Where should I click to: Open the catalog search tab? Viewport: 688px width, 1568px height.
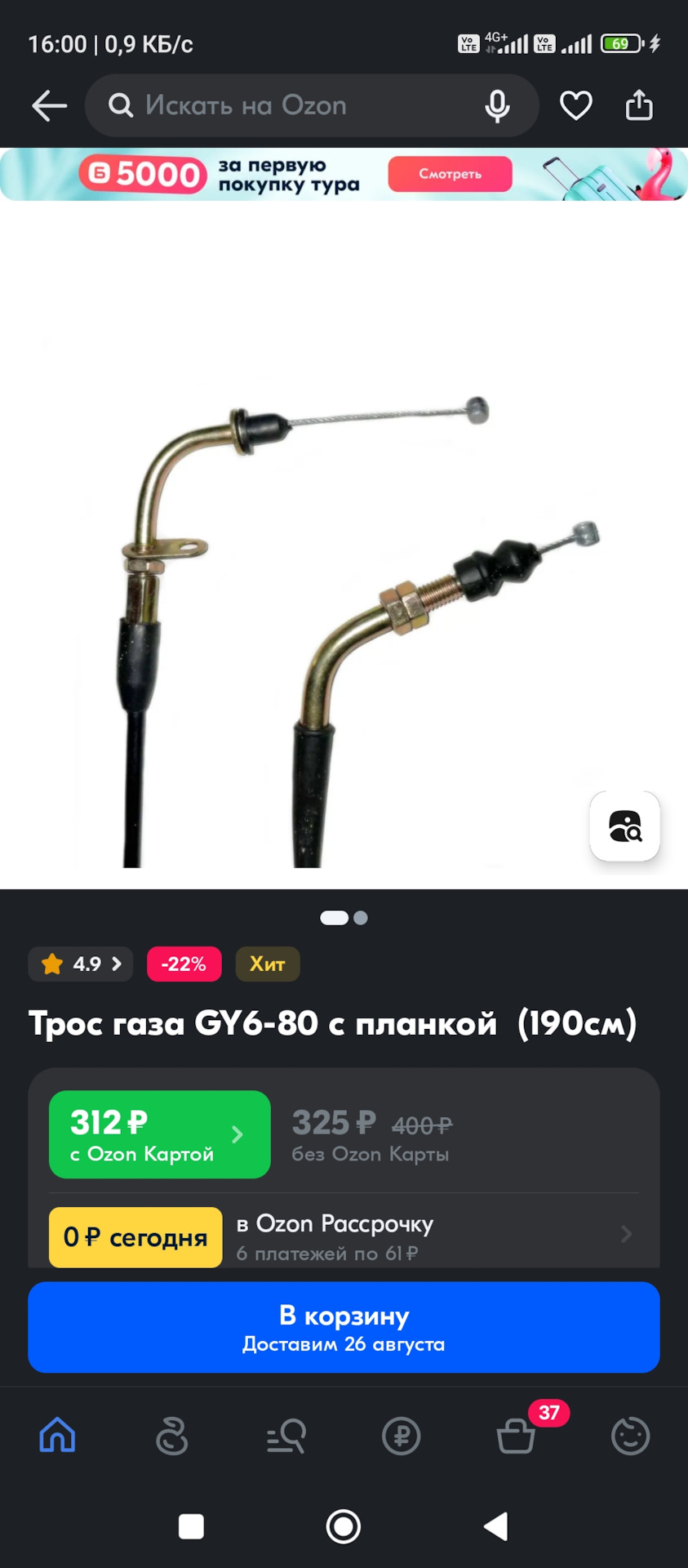286,1435
